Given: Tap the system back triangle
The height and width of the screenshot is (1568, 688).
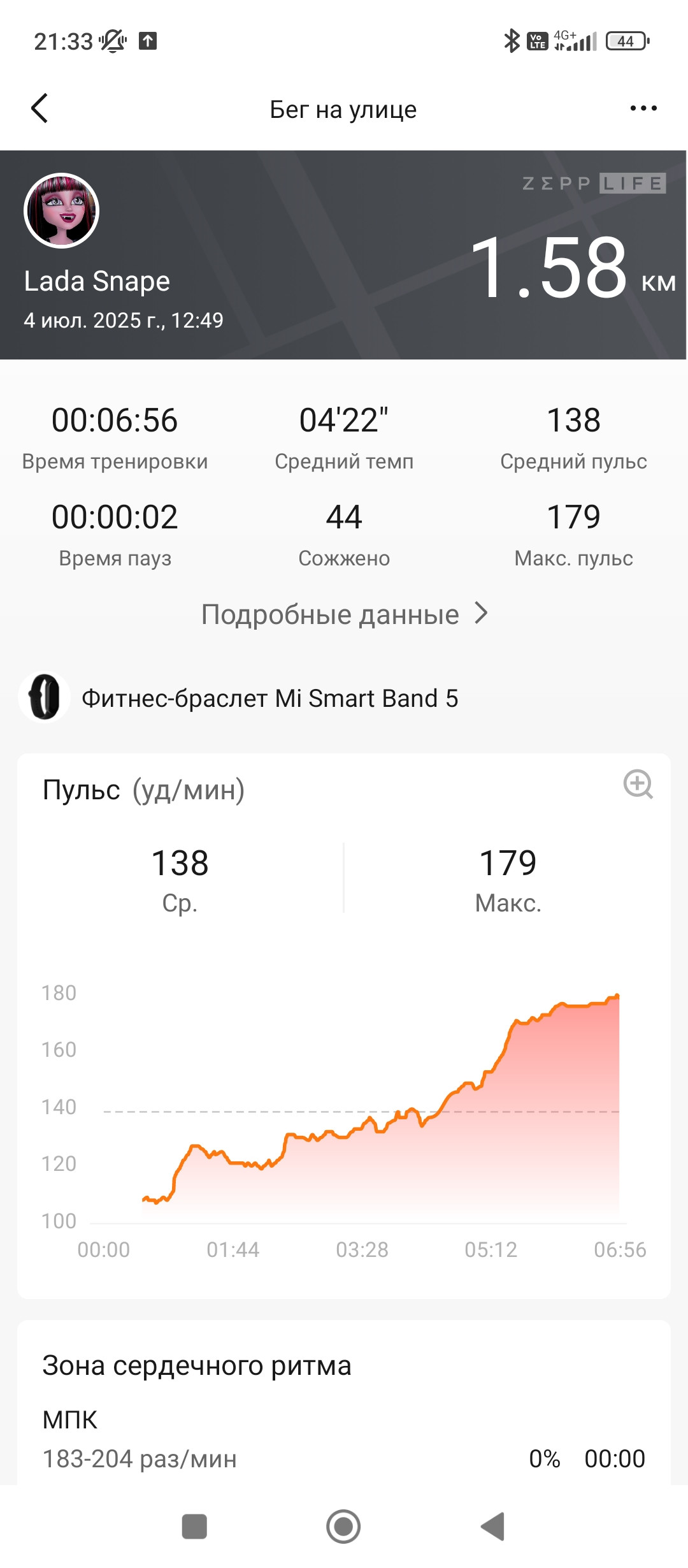Looking at the screenshot, I should [x=493, y=1527].
